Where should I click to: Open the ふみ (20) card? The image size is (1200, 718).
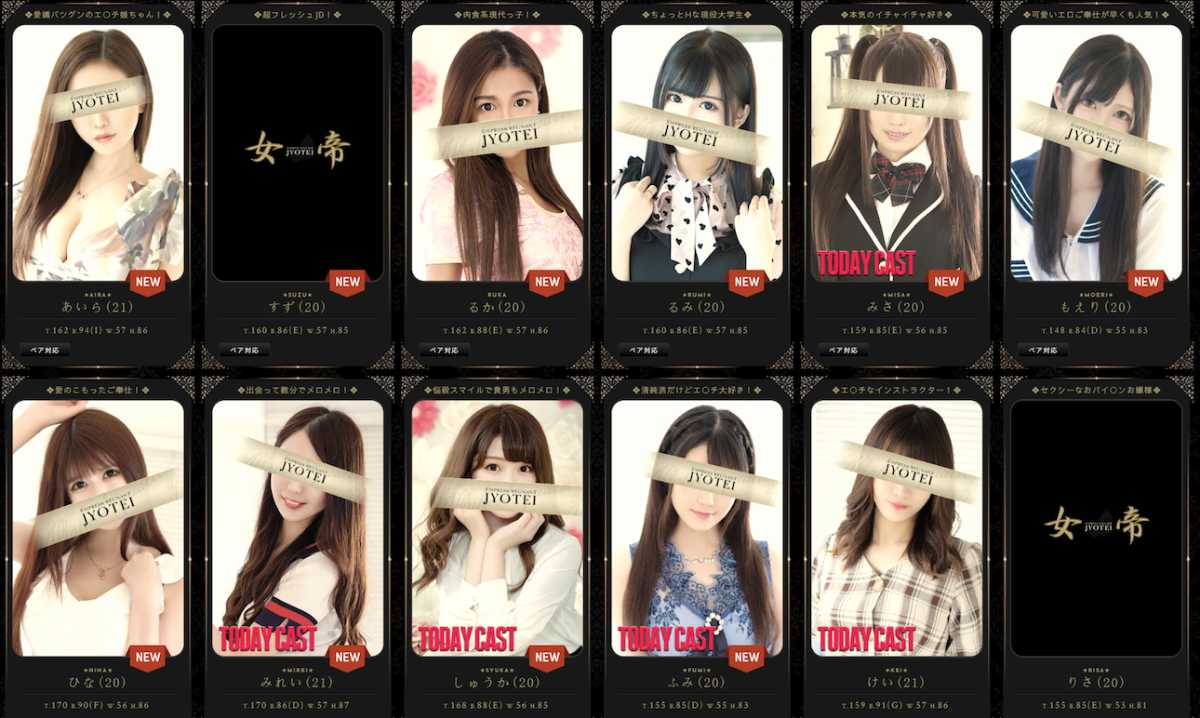(697, 530)
